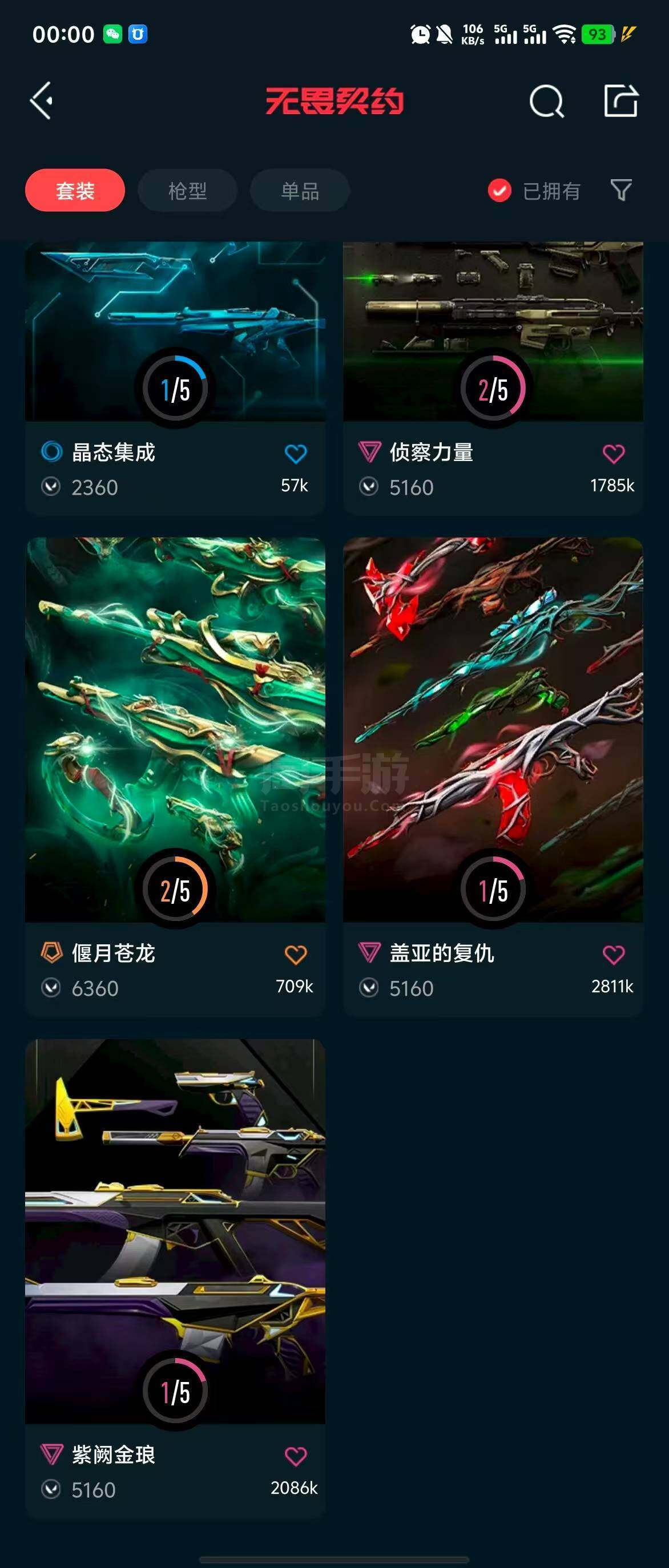Open the 紫阙金琅 skin bundle card
Viewport: 669px width, 1568px height.
pos(175,1230)
